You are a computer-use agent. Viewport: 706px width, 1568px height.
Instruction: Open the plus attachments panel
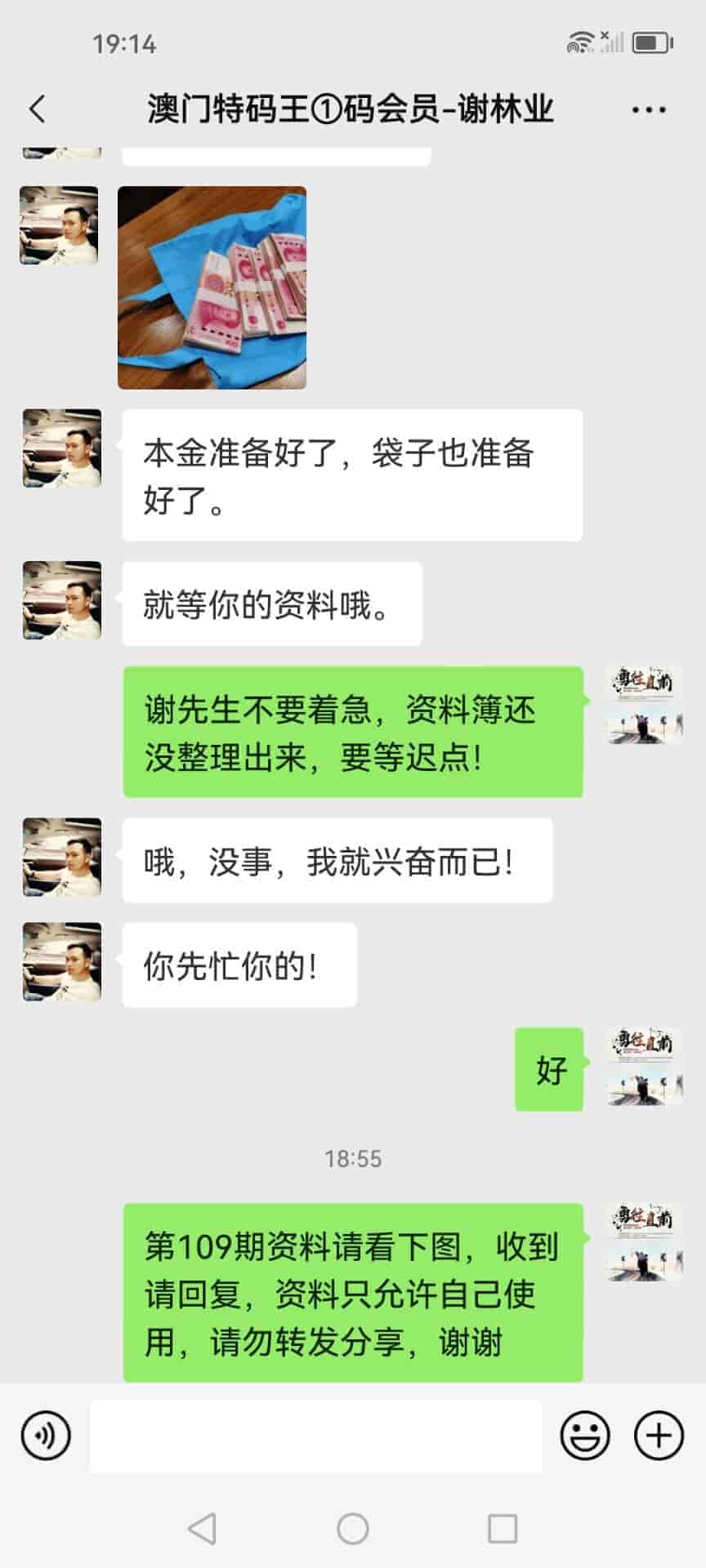(x=659, y=1435)
